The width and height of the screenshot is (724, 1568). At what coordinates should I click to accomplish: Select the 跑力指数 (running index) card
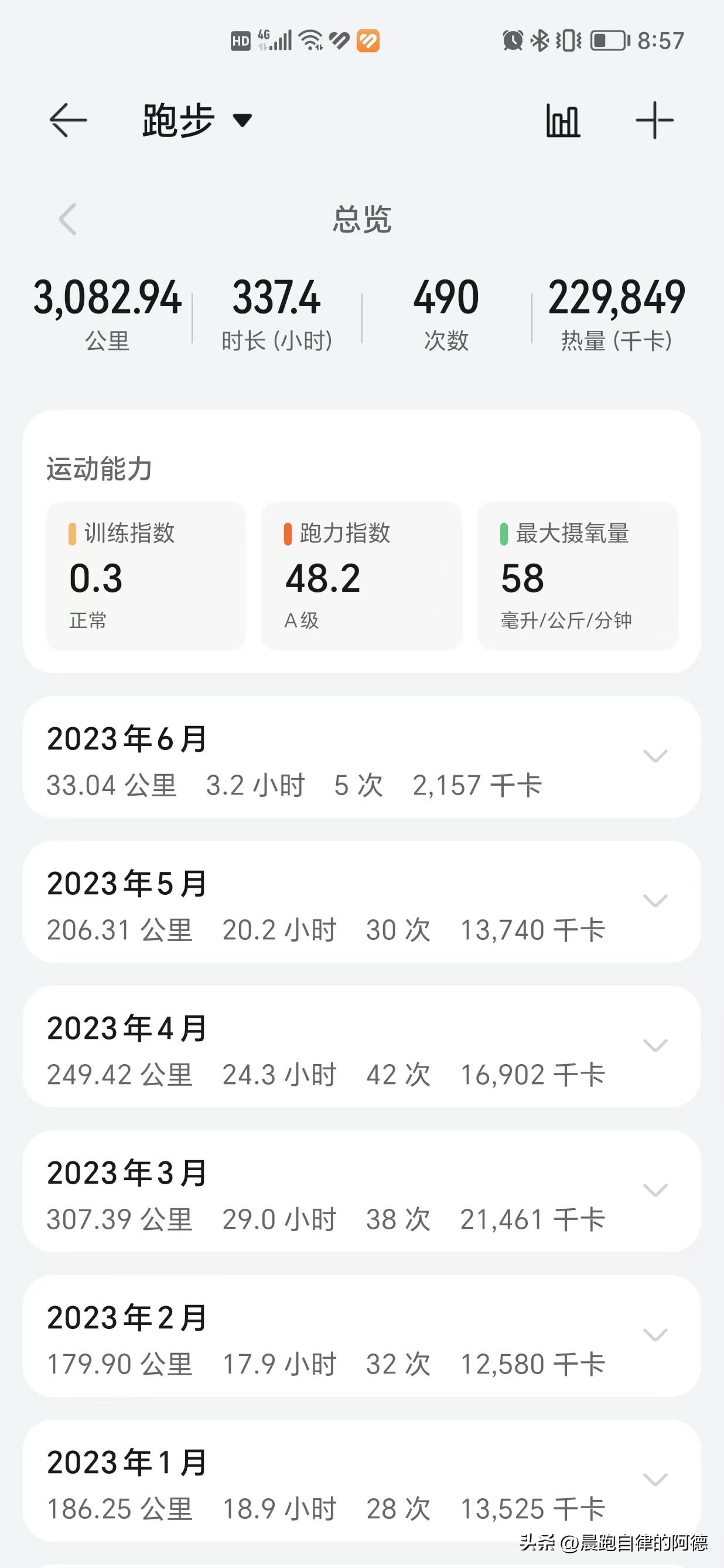click(361, 575)
